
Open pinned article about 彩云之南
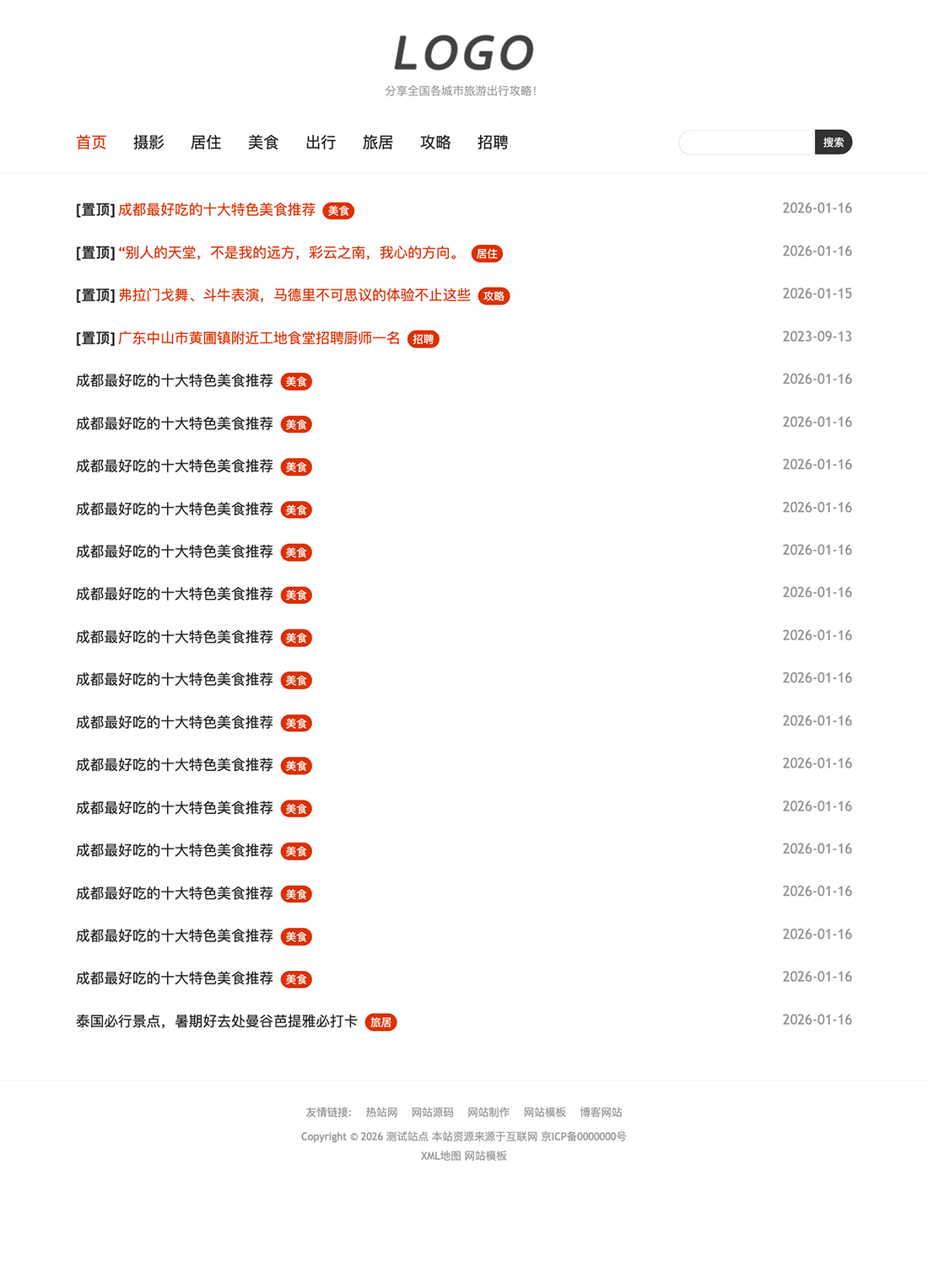[291, 253]
